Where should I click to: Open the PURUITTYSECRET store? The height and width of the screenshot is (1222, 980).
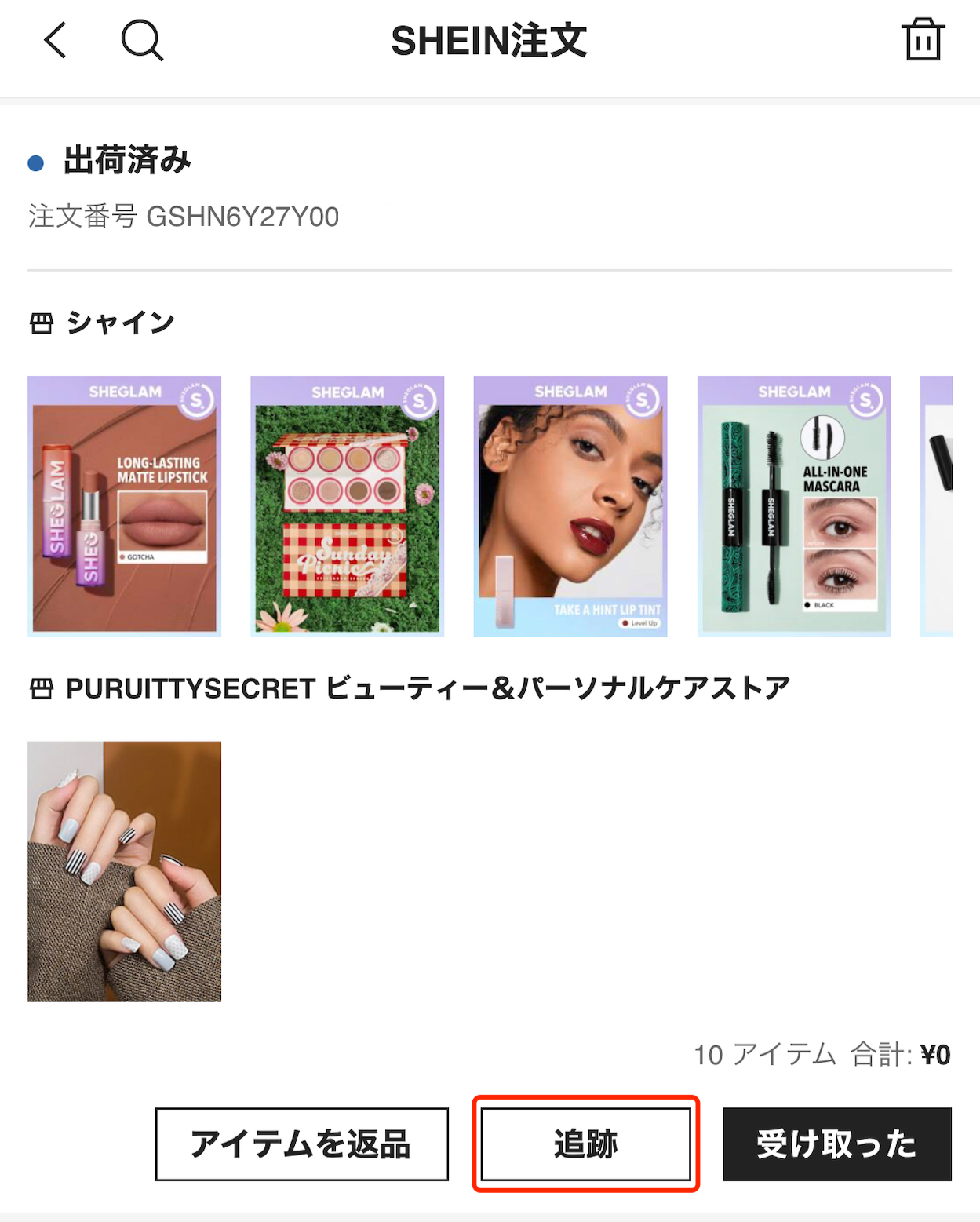(x=409, y=688)
